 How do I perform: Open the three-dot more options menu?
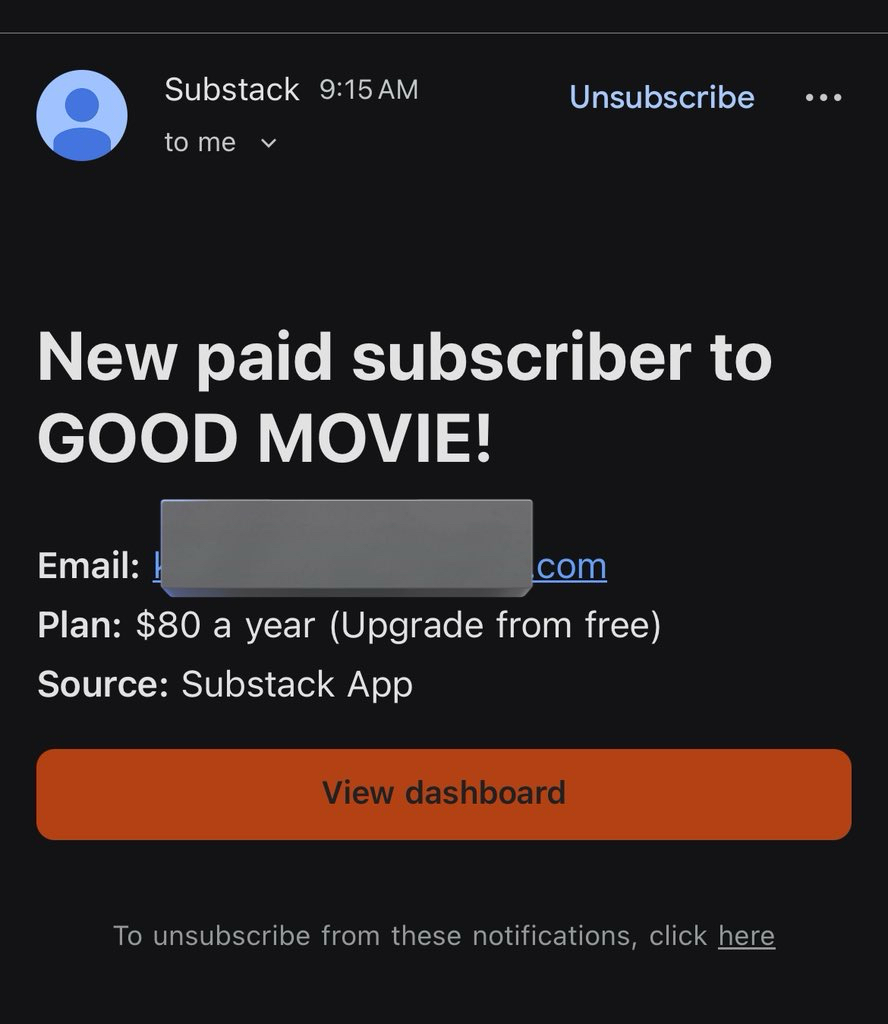(x=823, y=98)
